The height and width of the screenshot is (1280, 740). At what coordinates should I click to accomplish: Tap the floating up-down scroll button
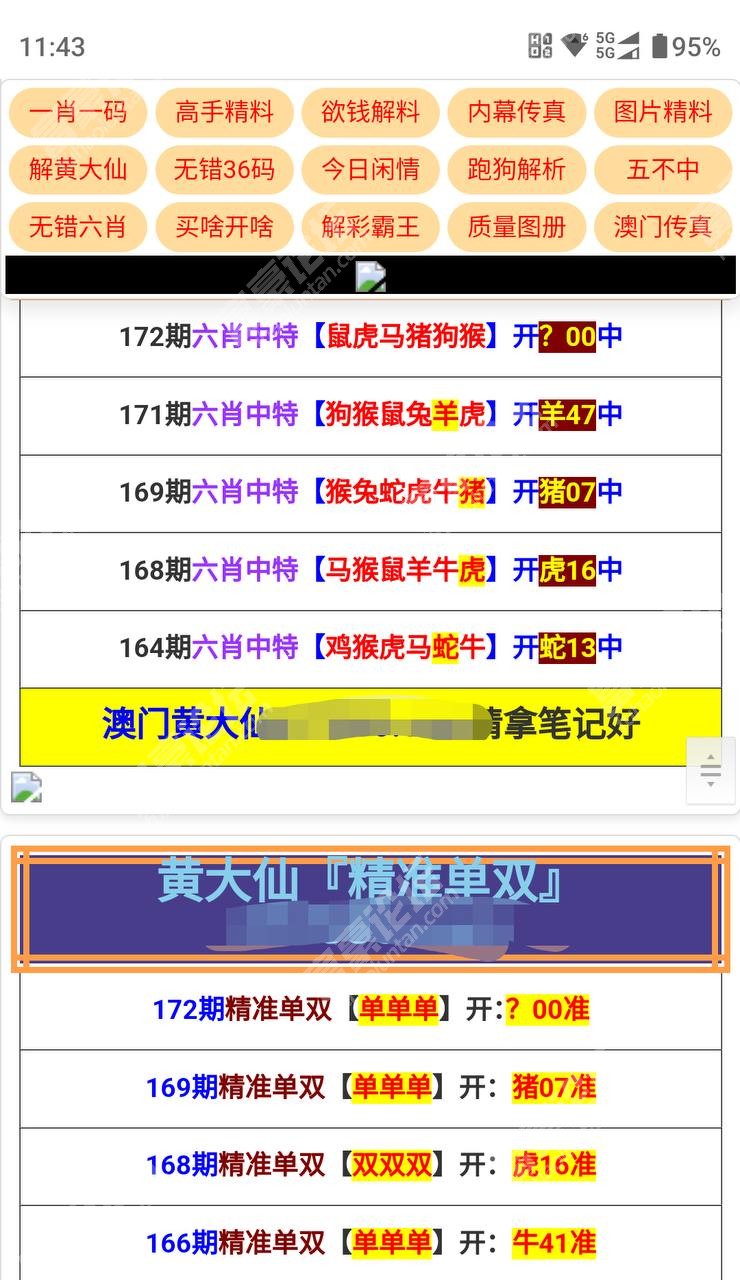(x=710, y=771)
